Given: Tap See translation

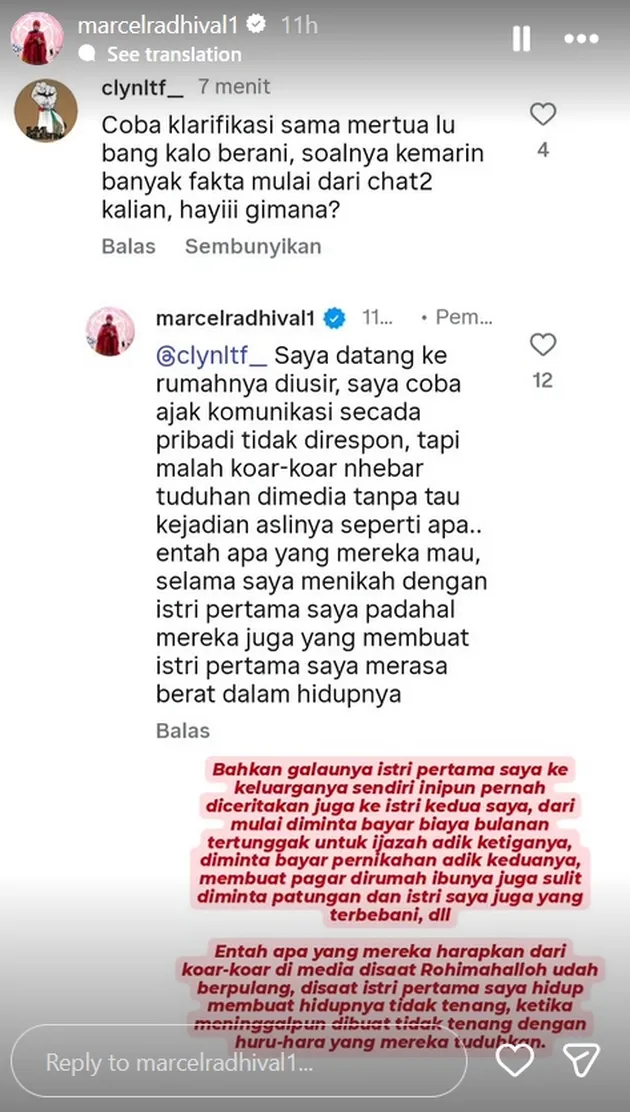Looking at the screenshot, I should 173,54.
